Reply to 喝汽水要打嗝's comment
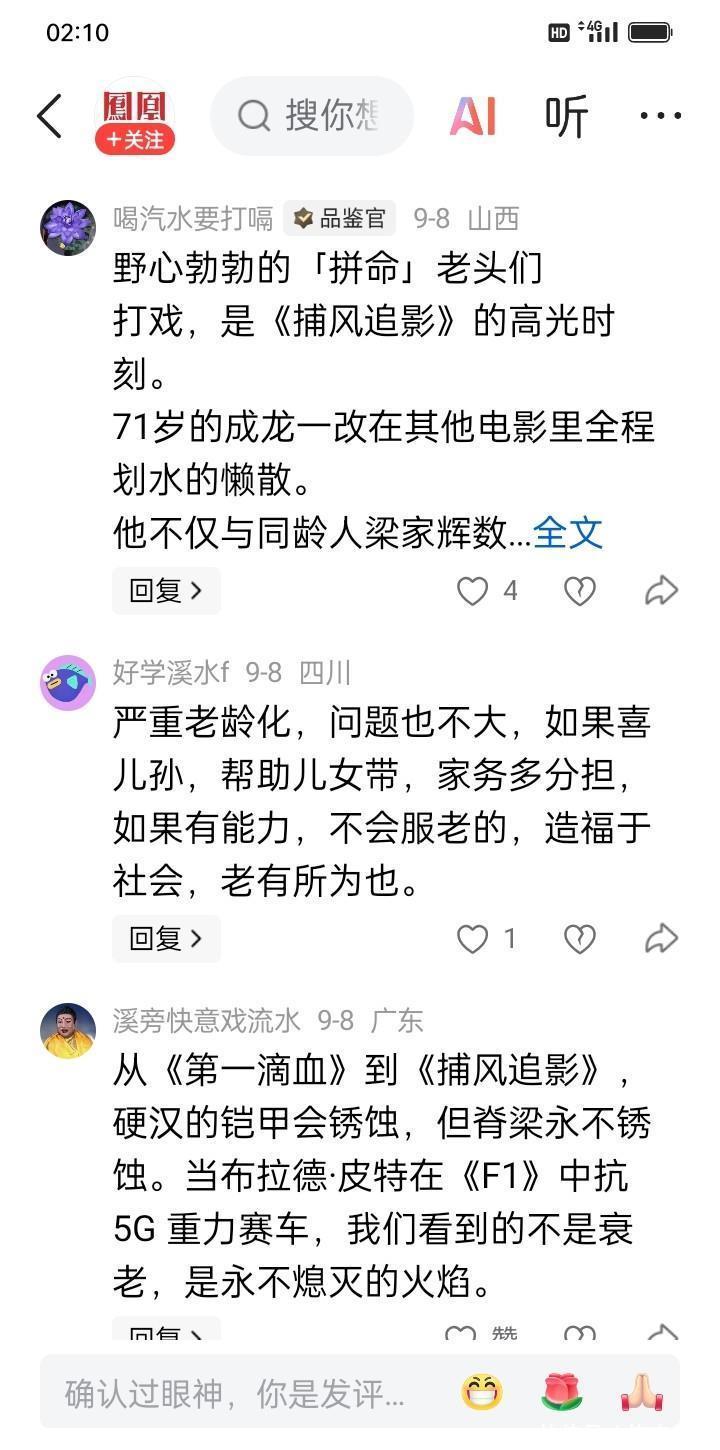The image size is (720, 1450). tap(166, 591)
